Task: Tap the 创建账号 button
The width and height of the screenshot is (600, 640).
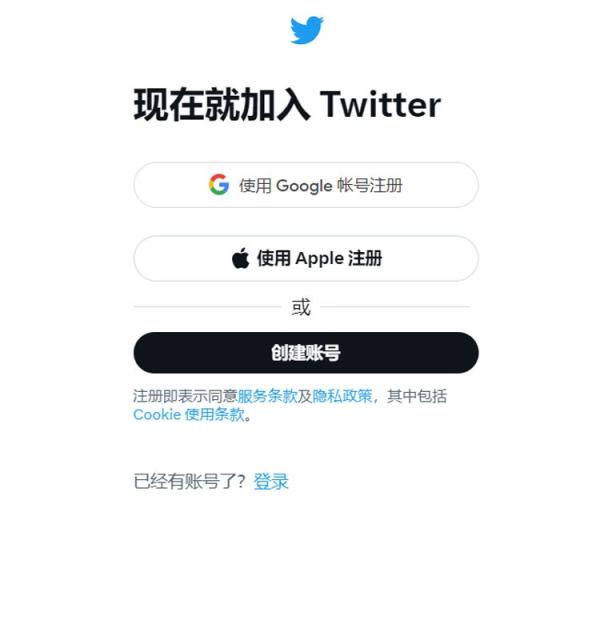Action: coord(305,353)
